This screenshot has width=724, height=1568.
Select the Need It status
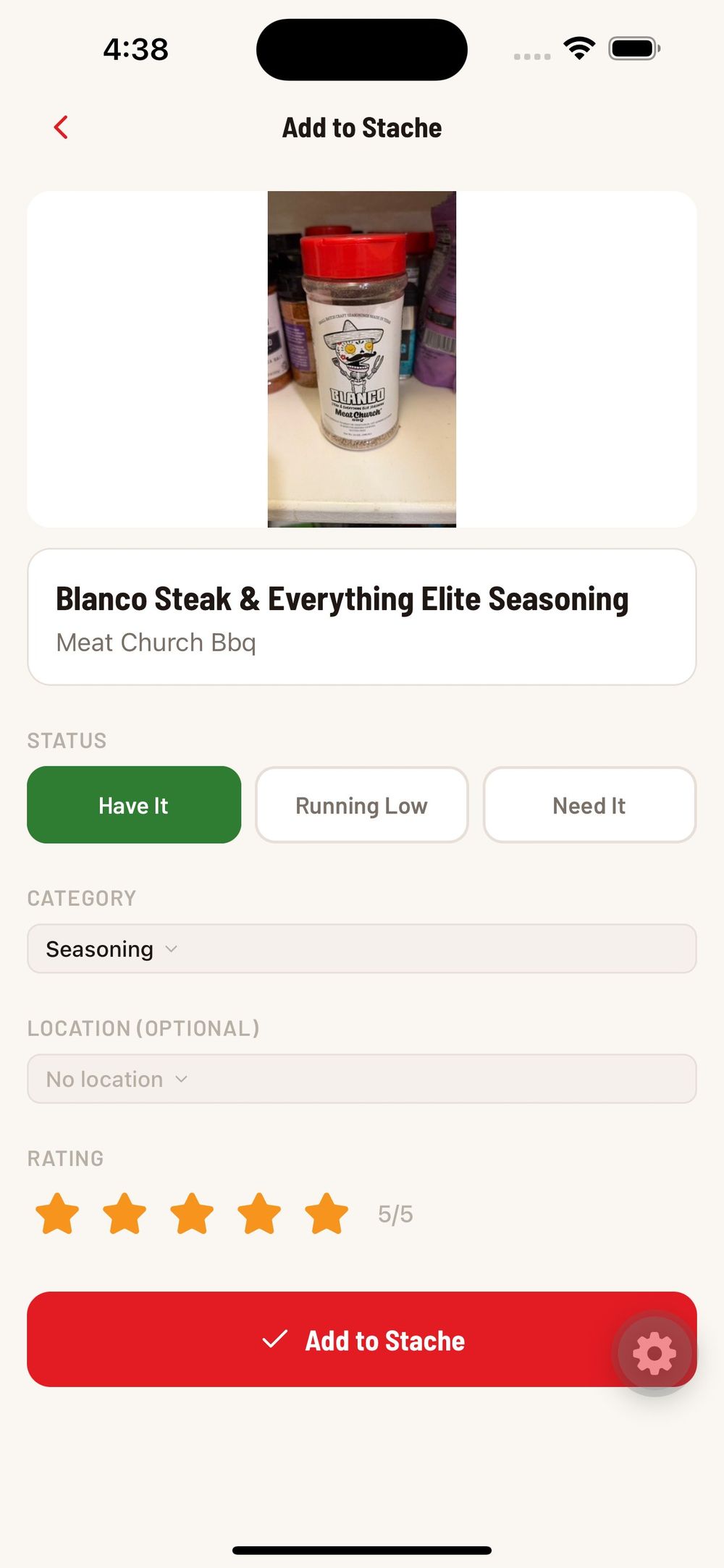click(589, 805)
